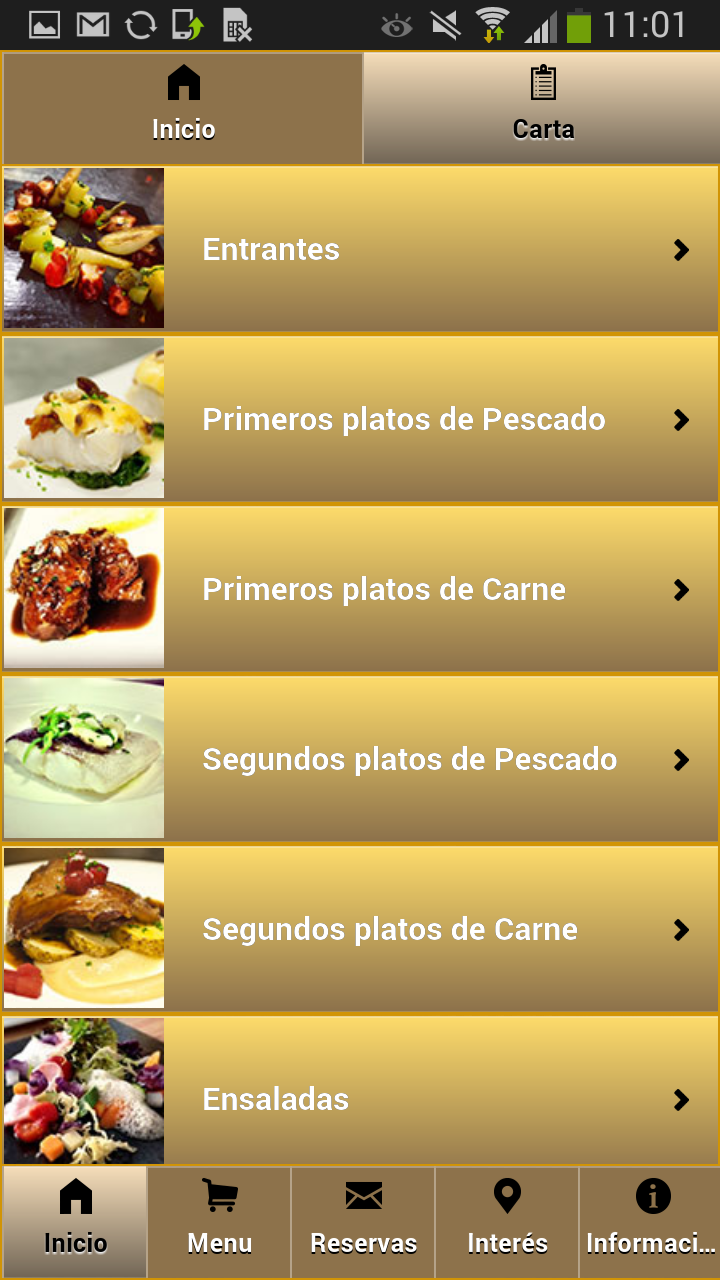
Task: Show Segundos platos de Carne
Action: pos(360,929)
